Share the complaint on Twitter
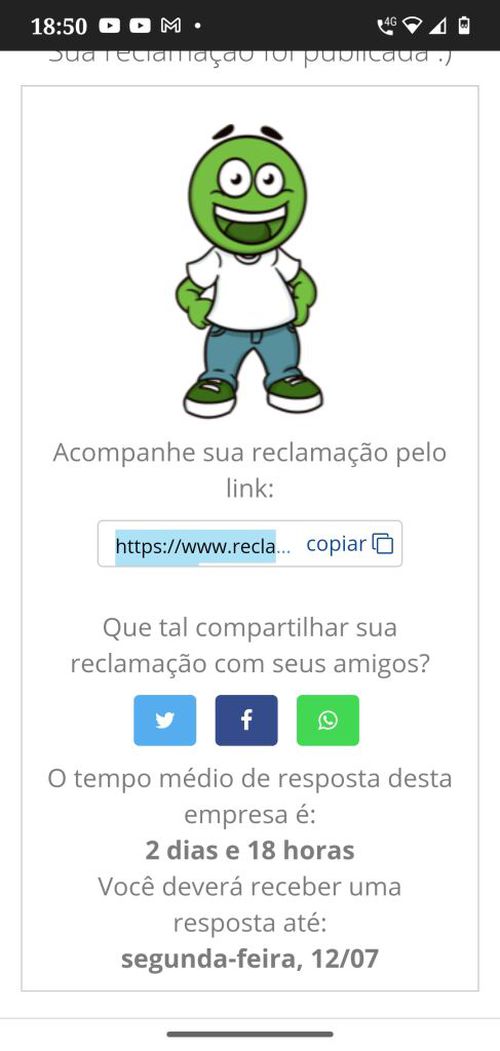The width and height of the screenshot is (500, 1051). pyautogui.click(x=165, y=720)
